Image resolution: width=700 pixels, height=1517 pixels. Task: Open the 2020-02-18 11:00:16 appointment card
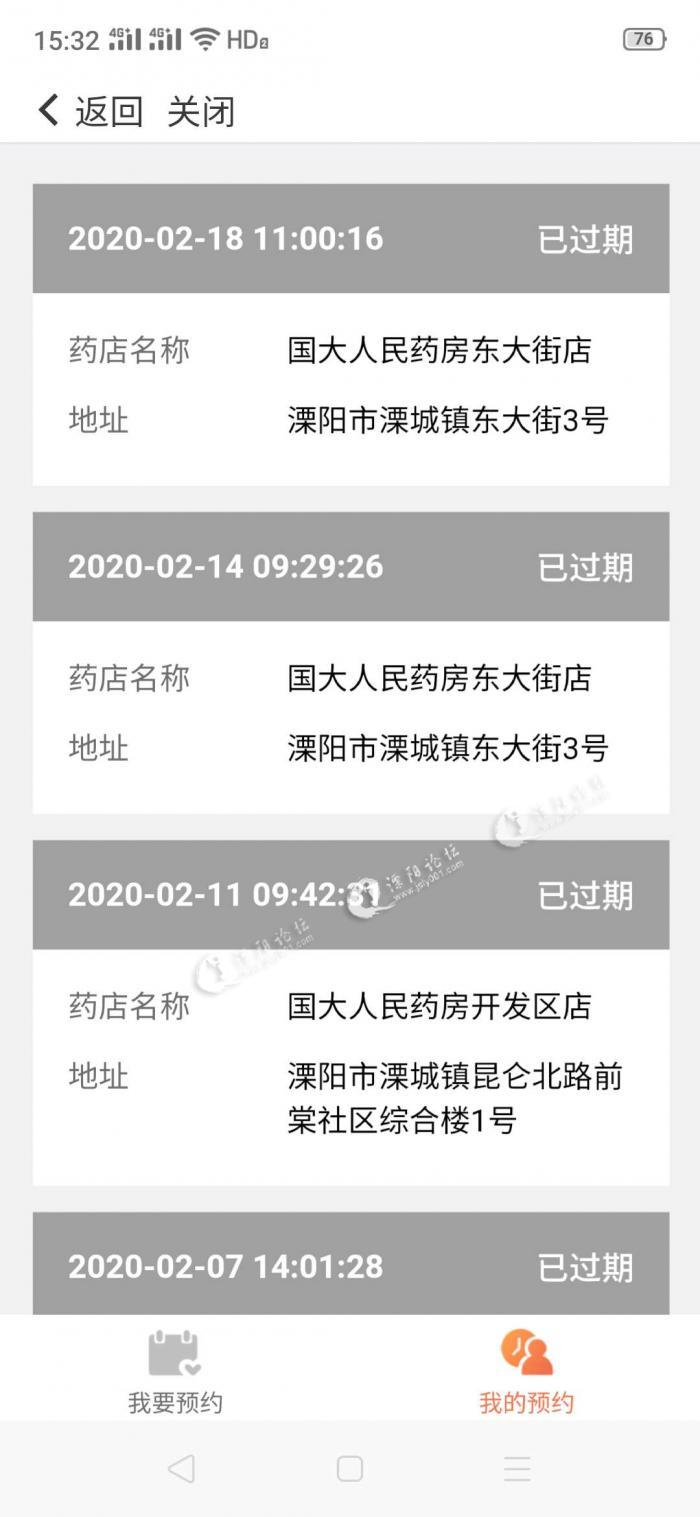click(350, 335)
